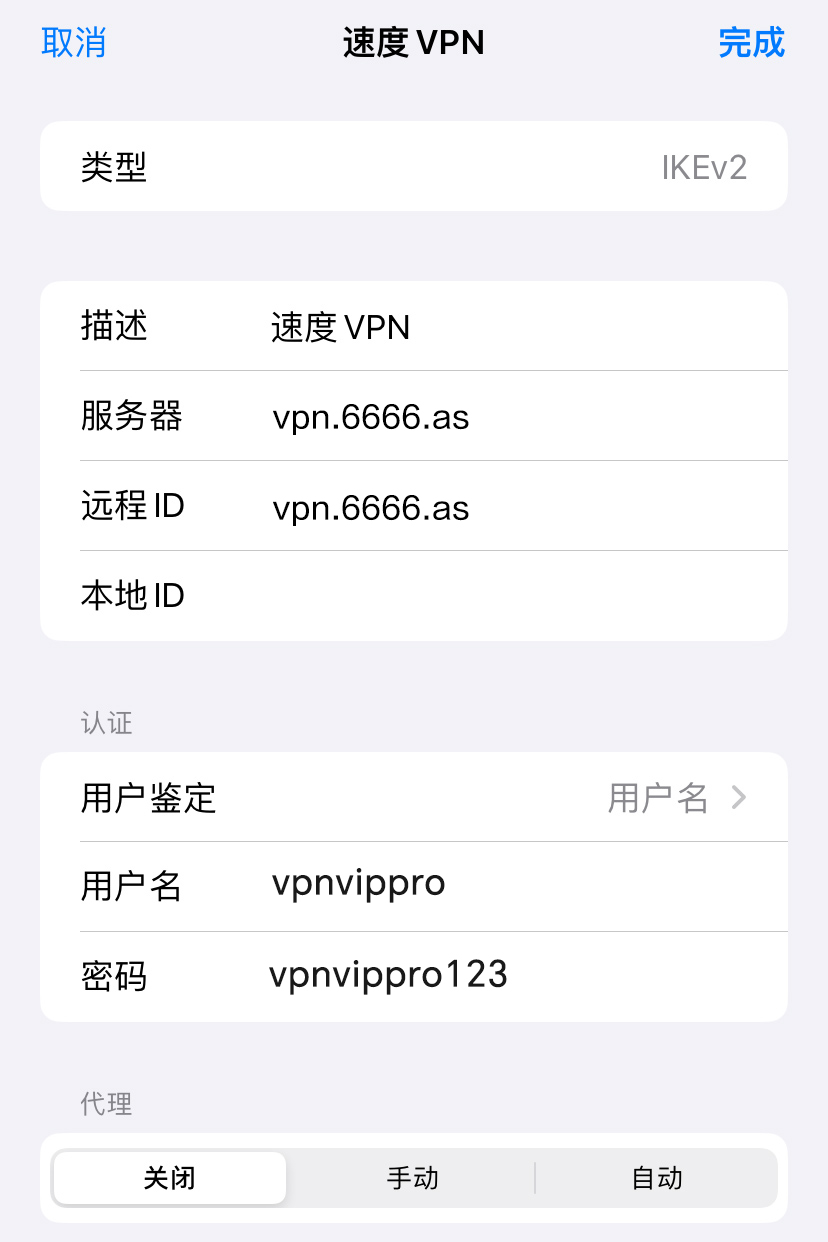This screenshot has width=828, height=1242.
Task: Switch the proxy setting to 手动
Action: pyautogui.click(x=413, y=1178)
